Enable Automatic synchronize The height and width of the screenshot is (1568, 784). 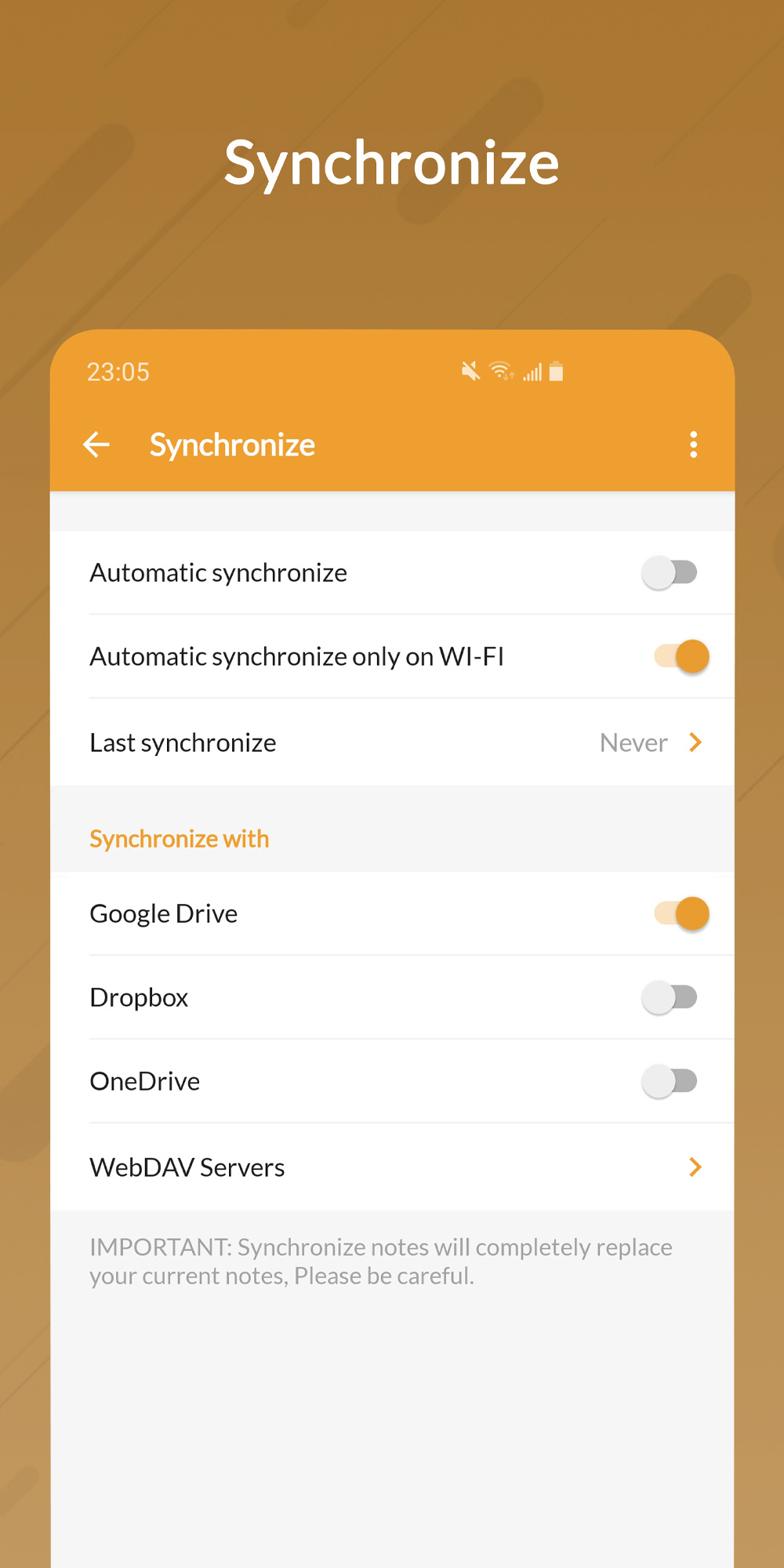point(670,572)
